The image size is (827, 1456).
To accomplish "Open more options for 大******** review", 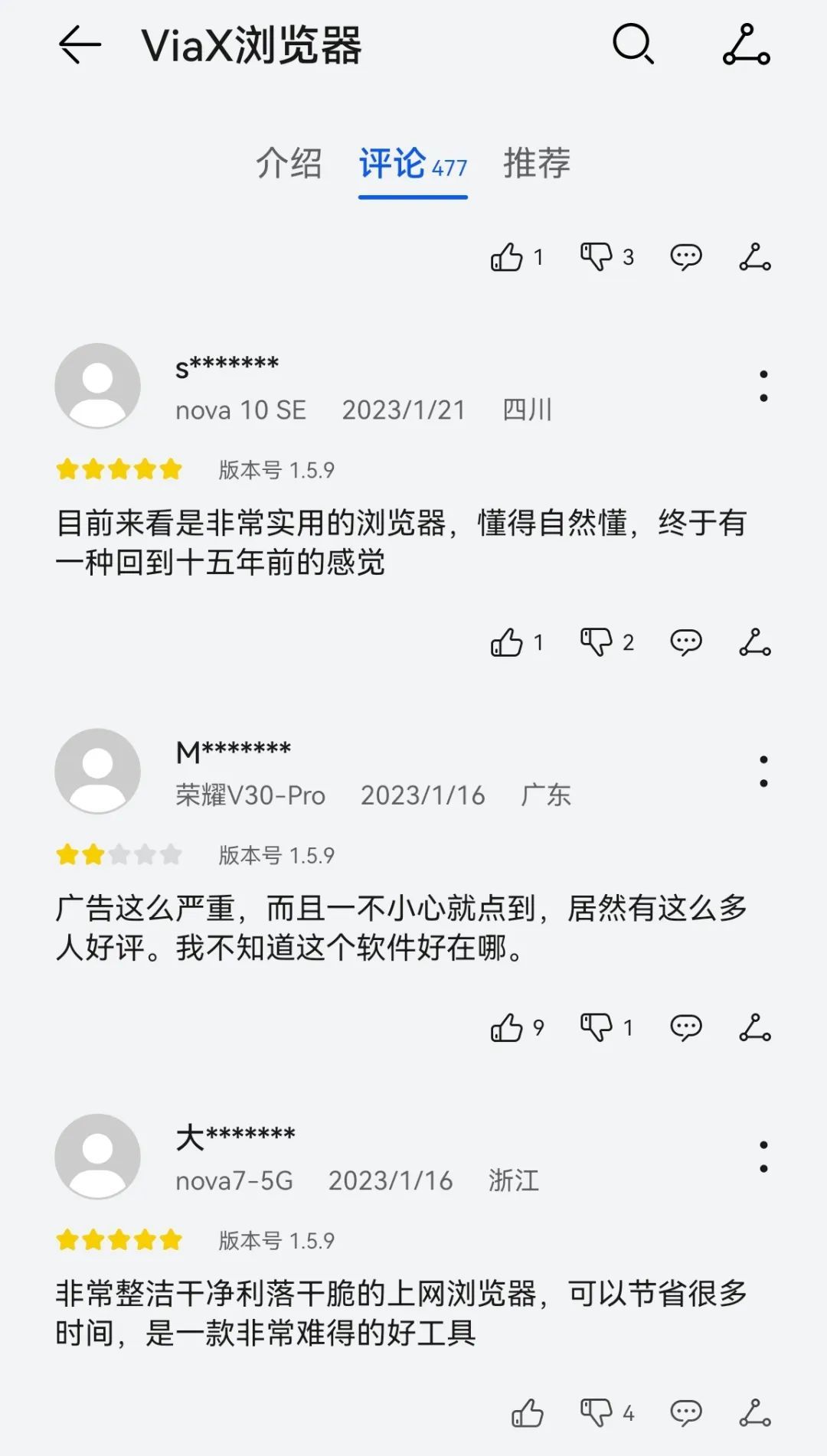I will (763, 1156).
